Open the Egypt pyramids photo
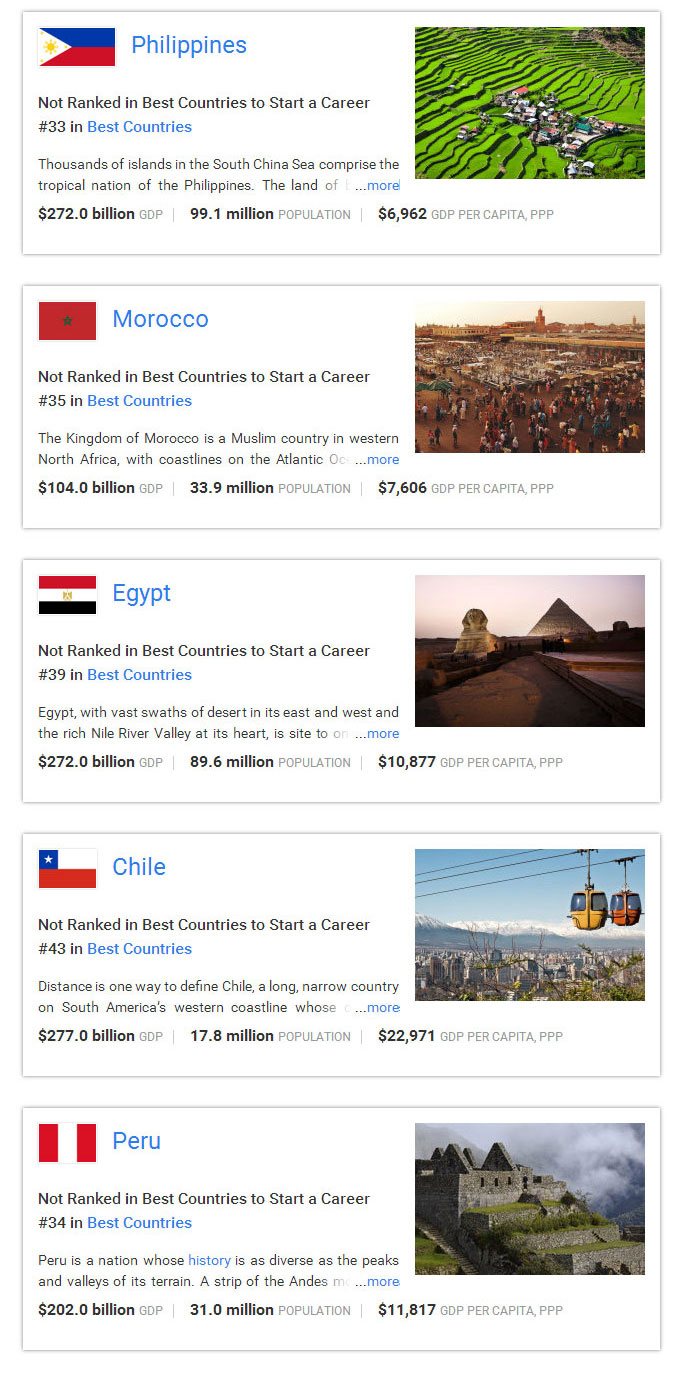The image size is (686, 1380). click(x=529, y=651)
